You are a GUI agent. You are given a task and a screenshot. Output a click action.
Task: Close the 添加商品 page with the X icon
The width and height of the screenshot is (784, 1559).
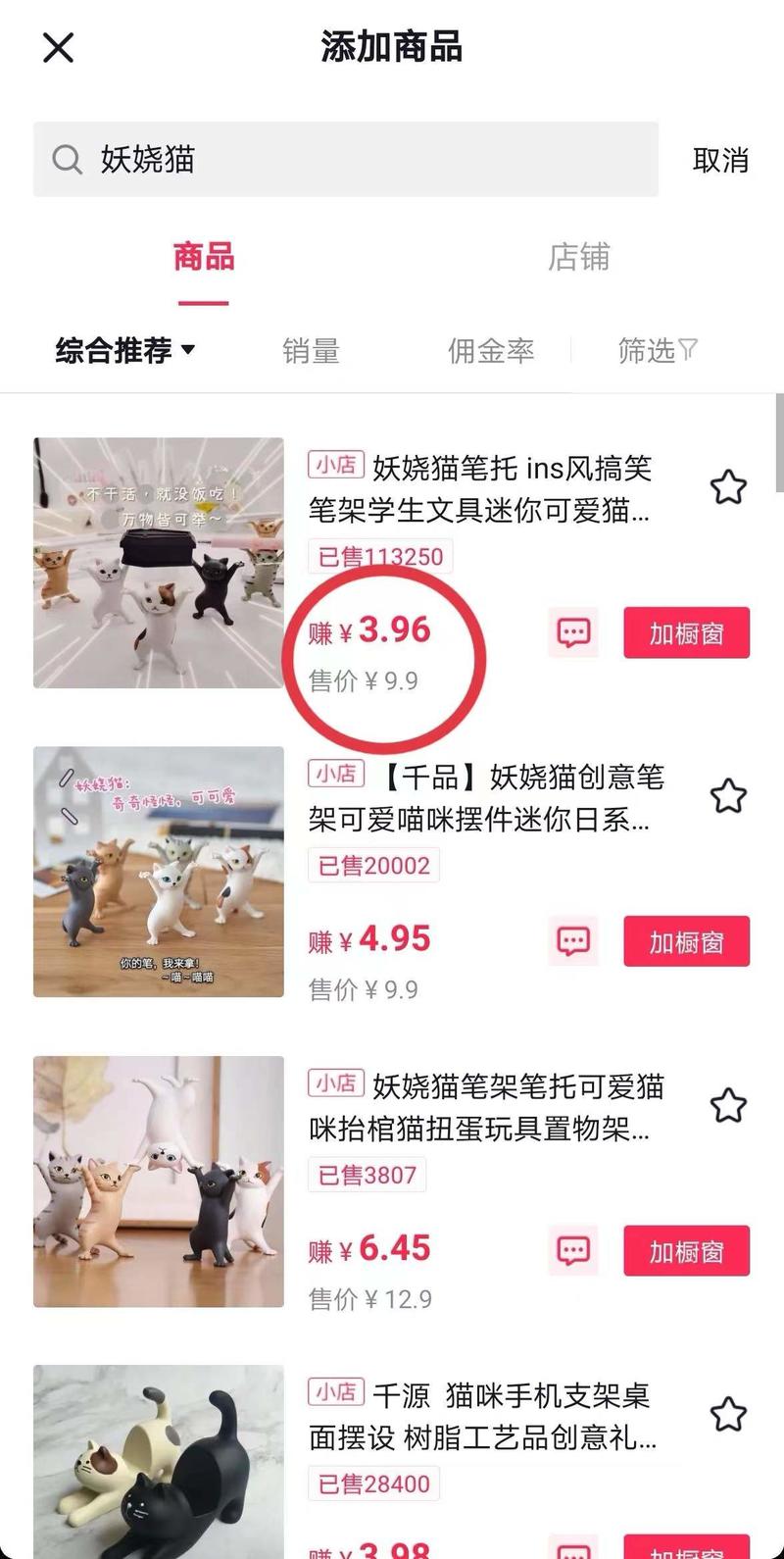click(x=57, y=47)
